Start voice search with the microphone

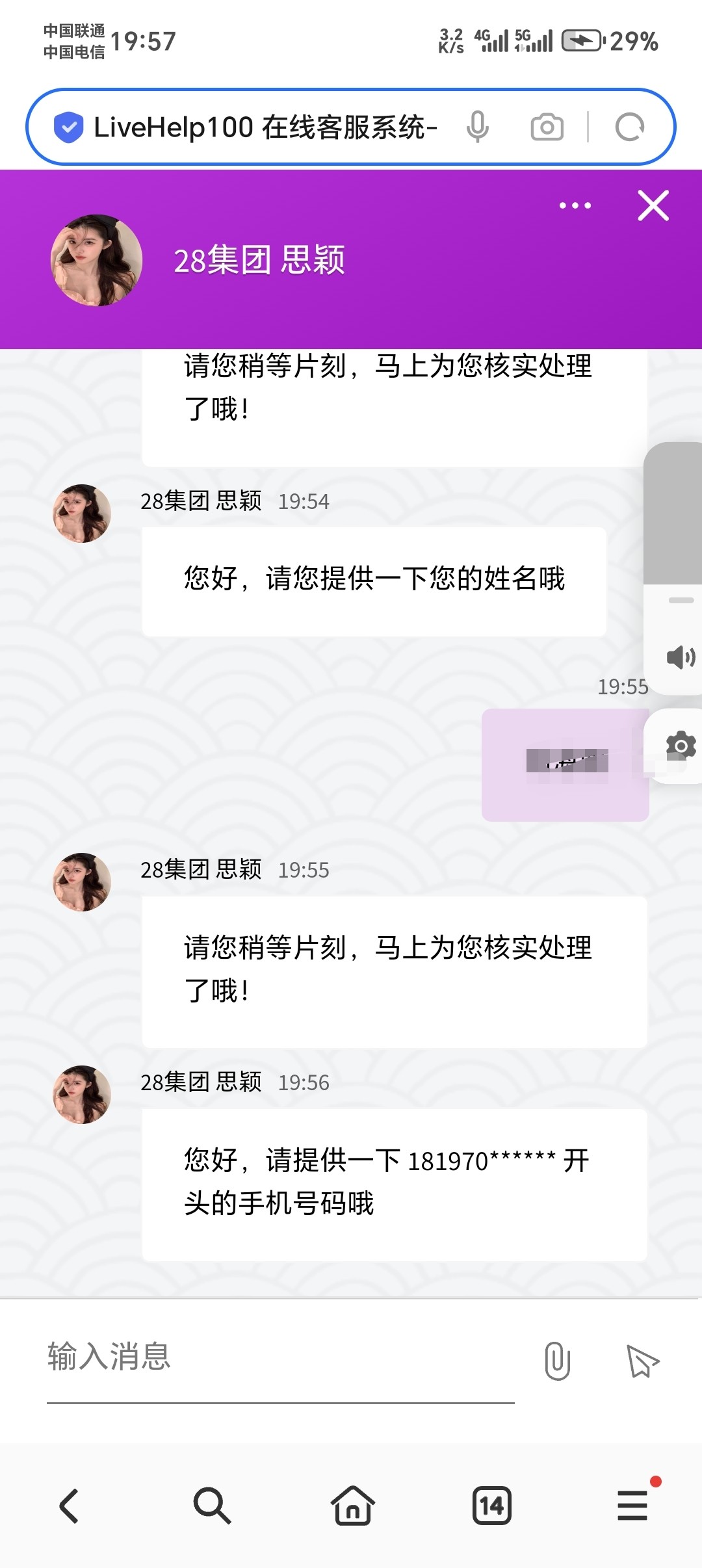(478, 127)
